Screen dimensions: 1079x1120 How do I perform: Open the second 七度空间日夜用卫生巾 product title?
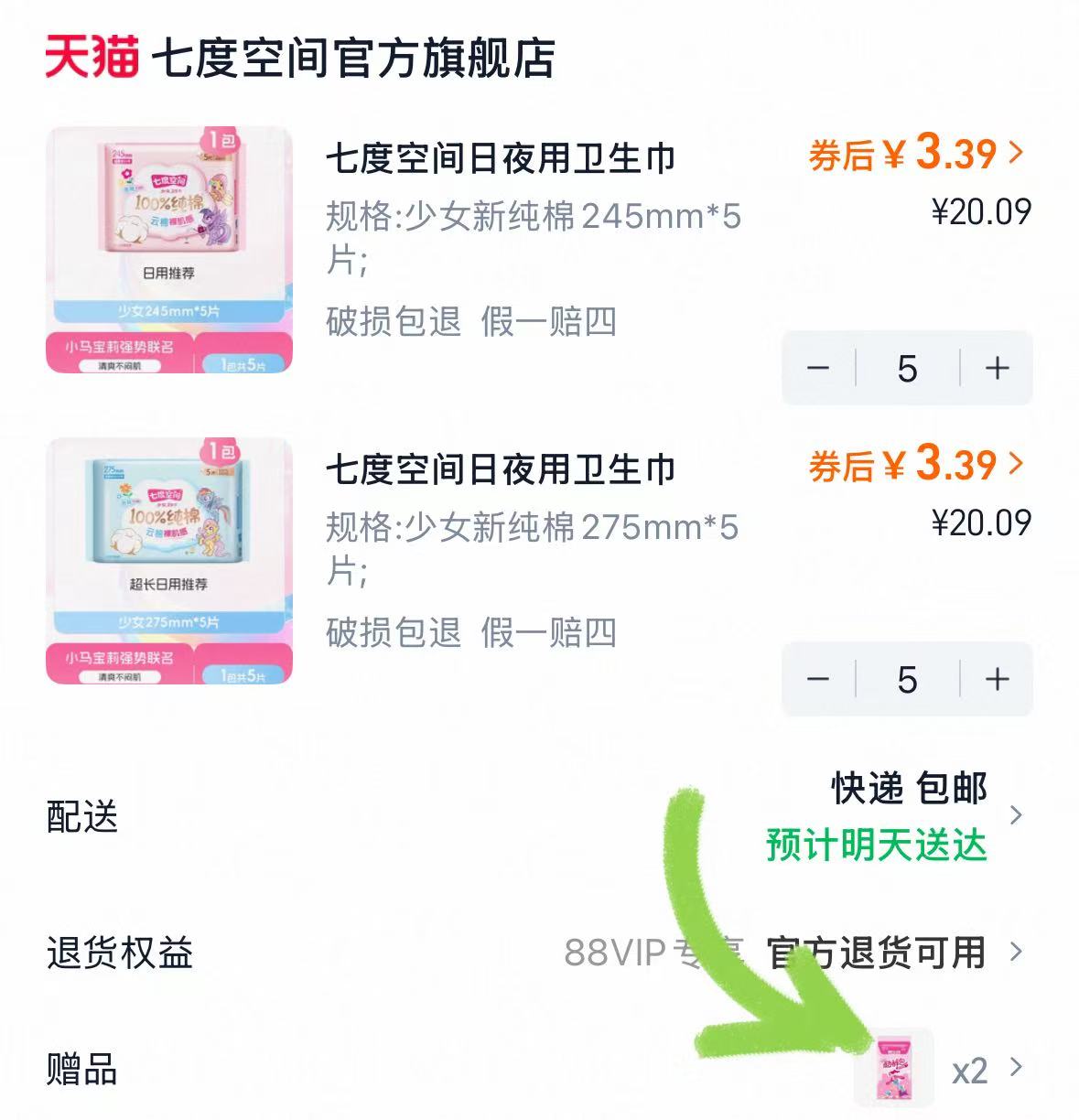(504, 469)
